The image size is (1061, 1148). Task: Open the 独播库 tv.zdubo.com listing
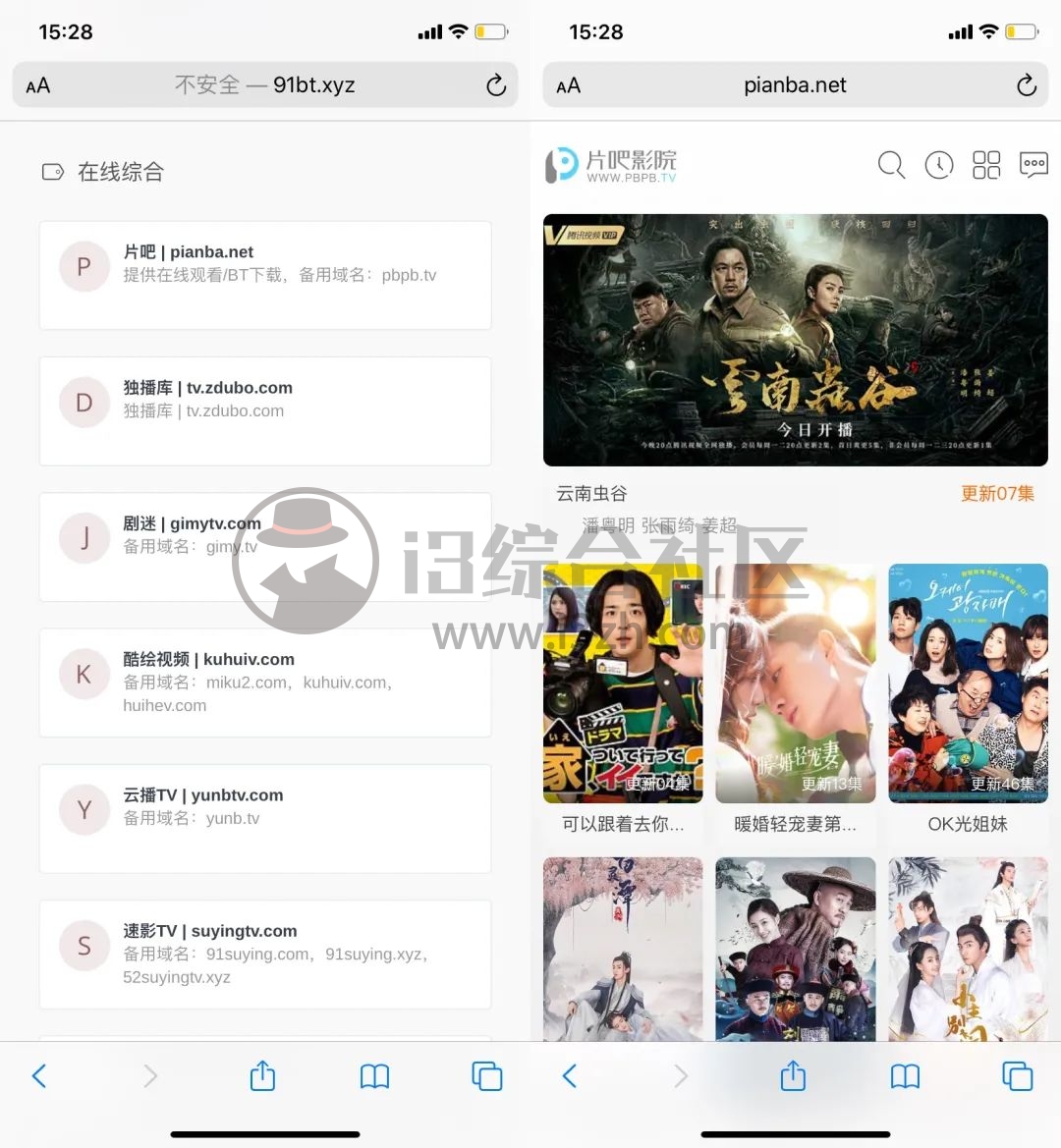[265, 410]
